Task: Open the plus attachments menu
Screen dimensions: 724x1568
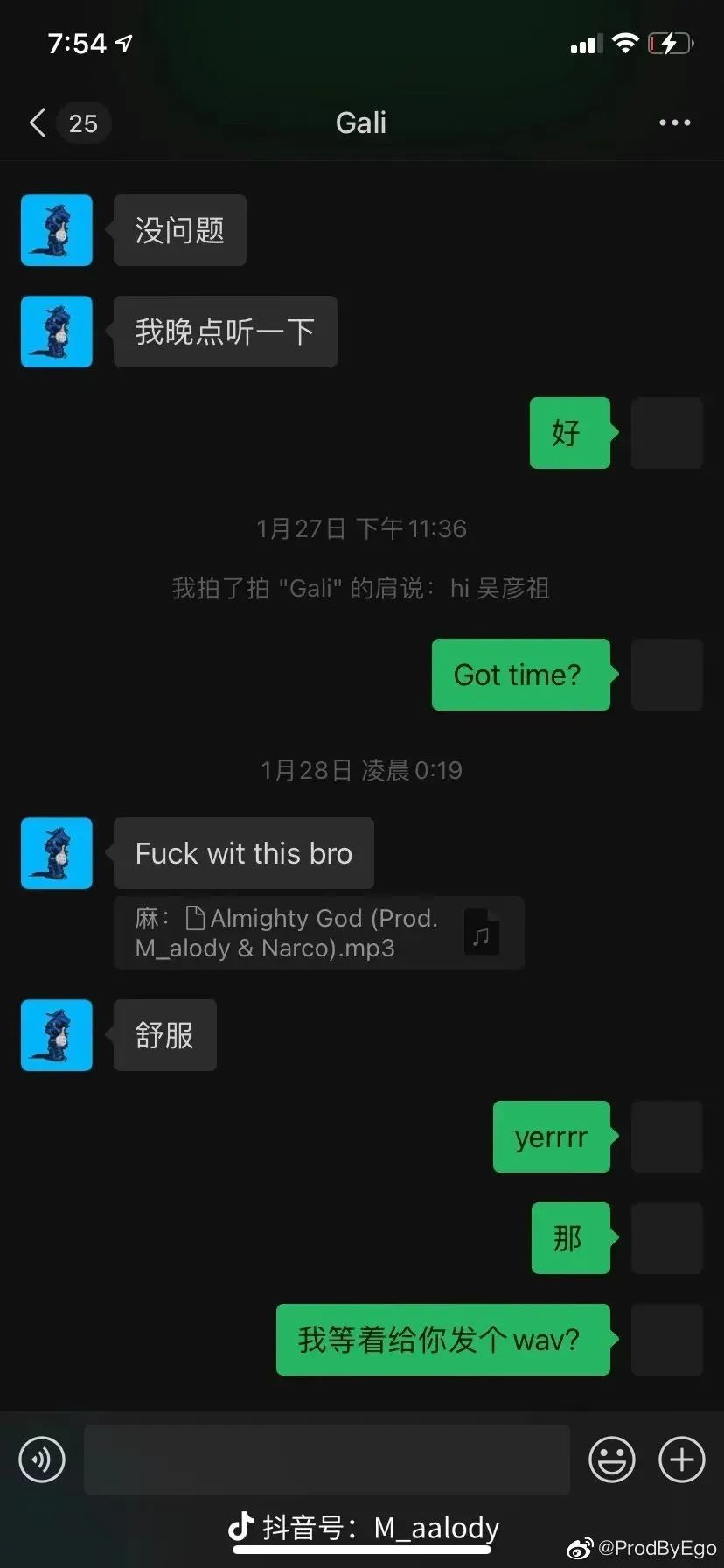Action: pos(681,1459)
